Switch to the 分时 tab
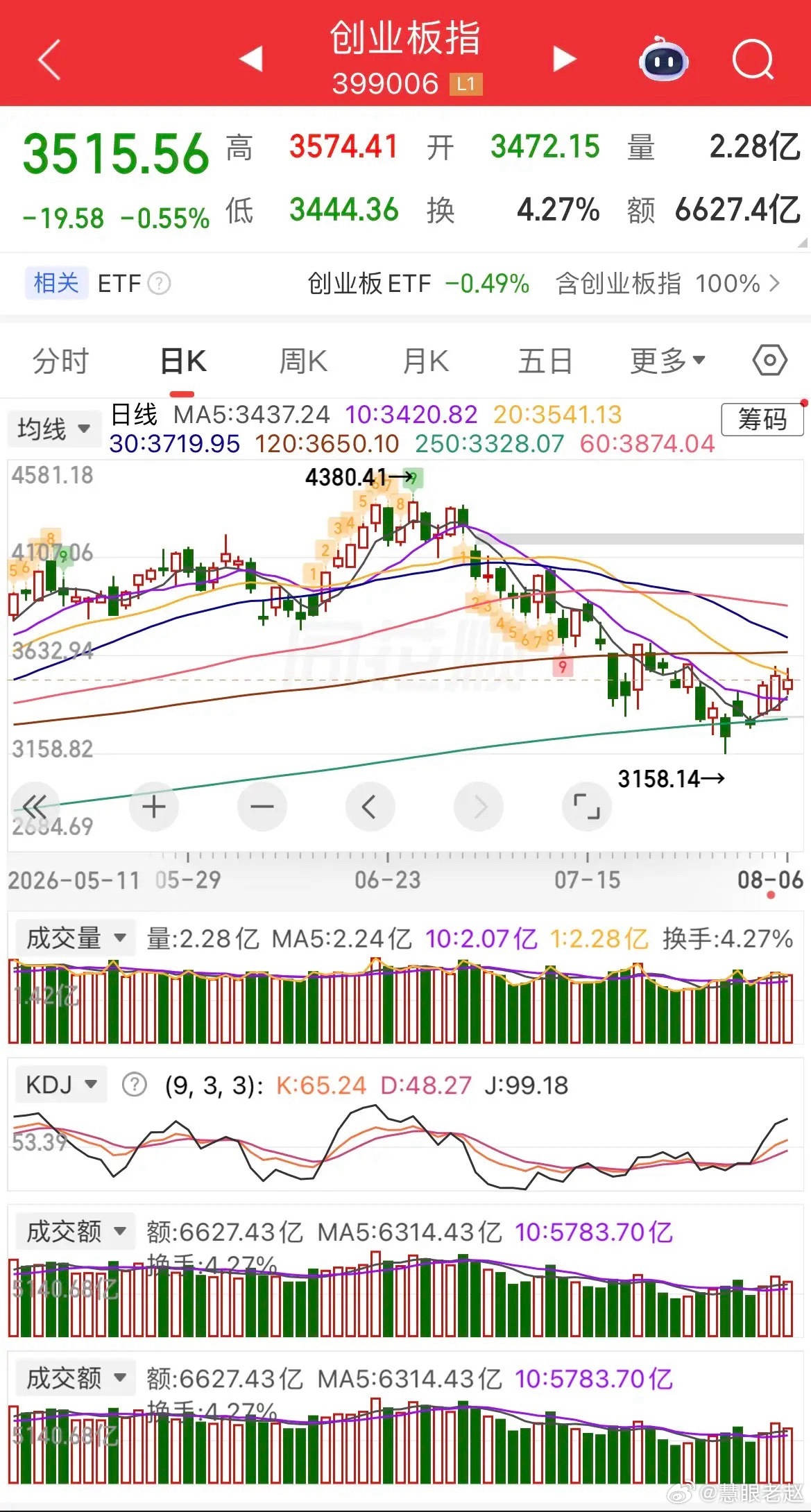 (61, 361)
